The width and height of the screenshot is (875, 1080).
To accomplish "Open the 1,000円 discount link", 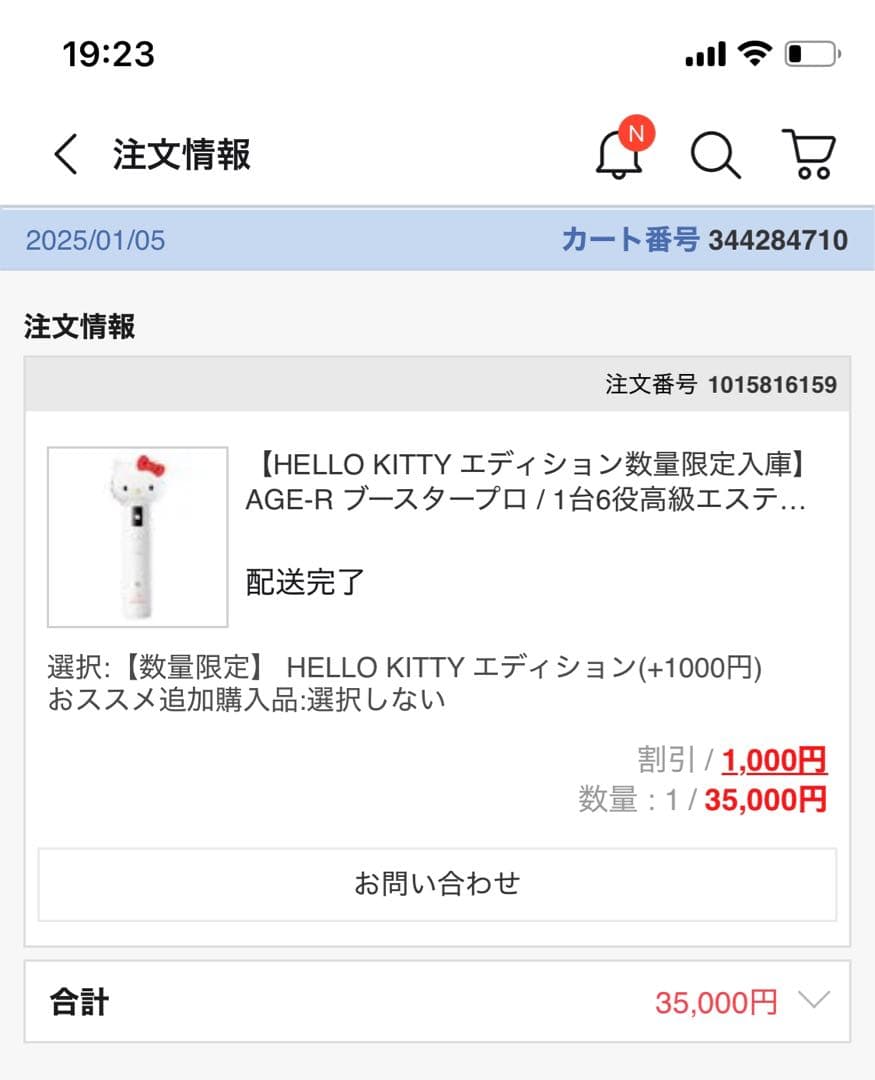I will coord(772,760).
